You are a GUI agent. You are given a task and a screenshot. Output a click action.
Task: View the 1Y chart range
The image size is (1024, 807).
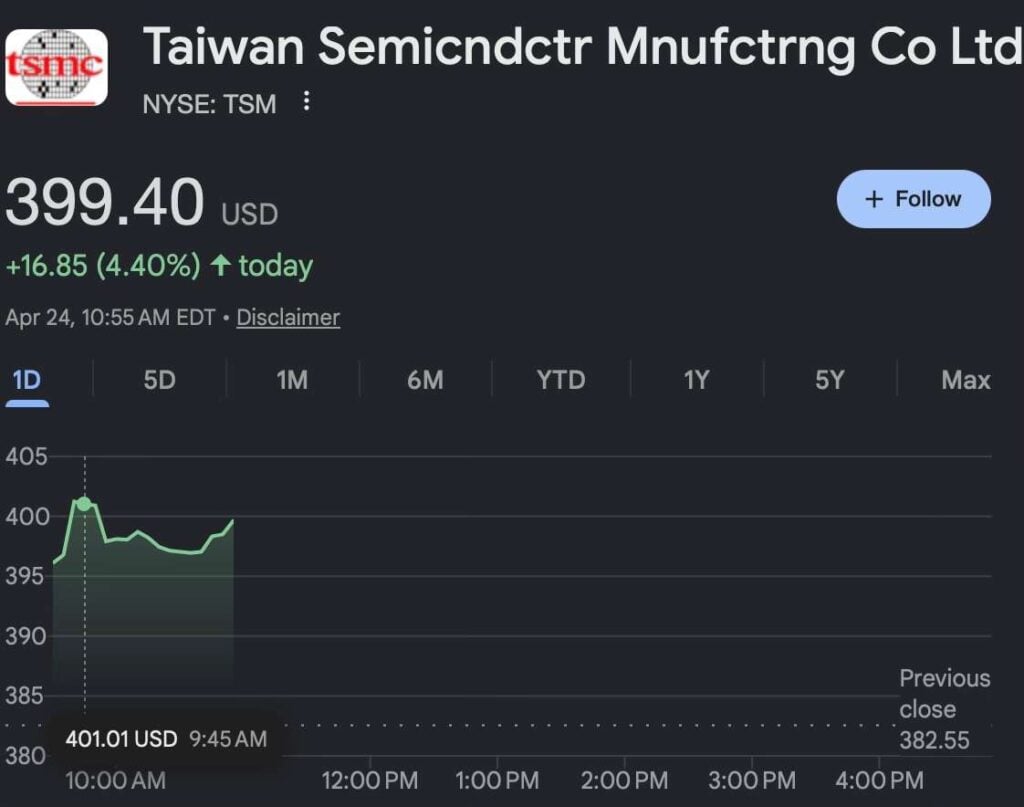point(696,380)
